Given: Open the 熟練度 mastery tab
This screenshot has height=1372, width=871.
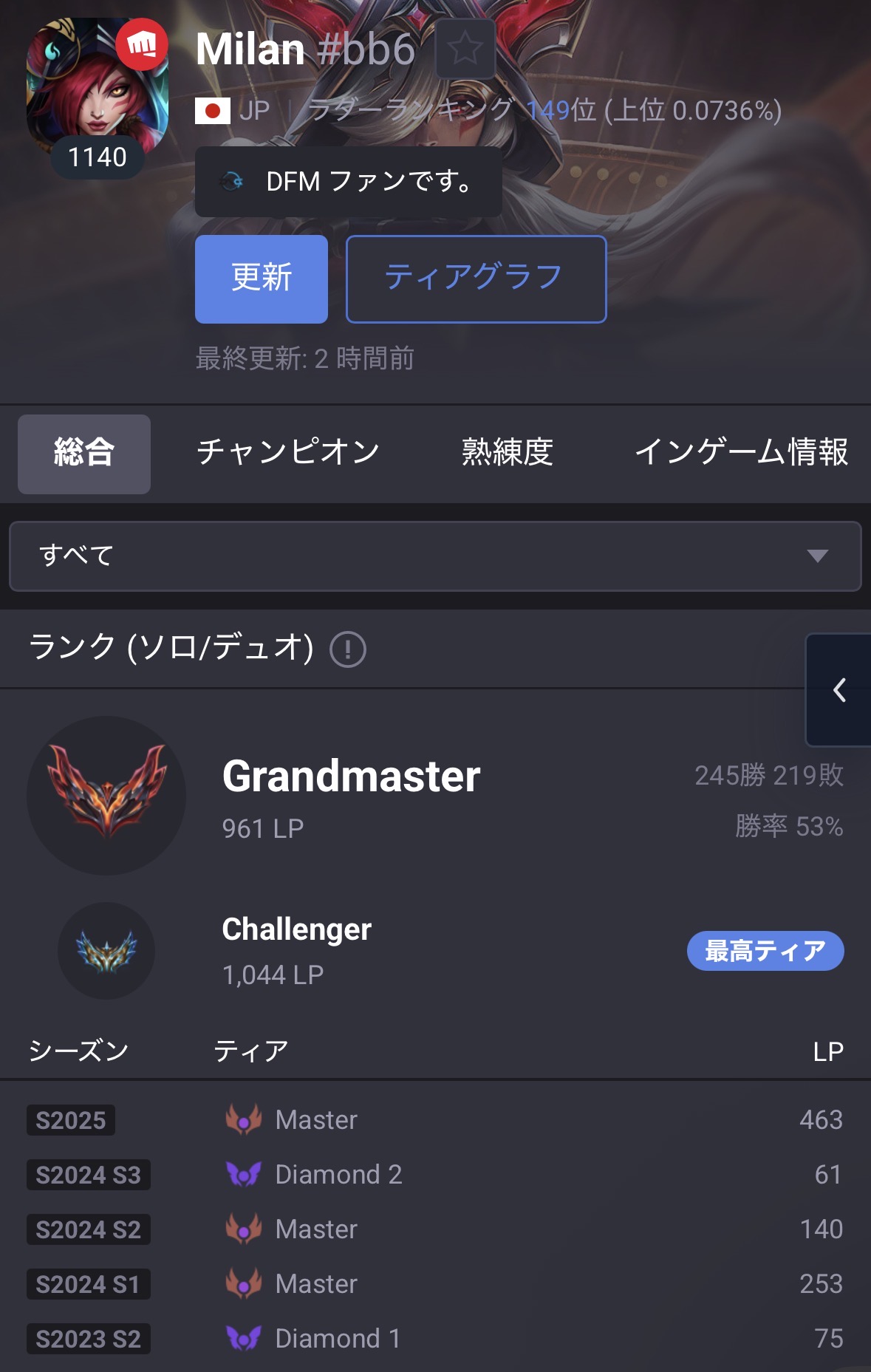Looking at the screenshot, I should tap(507, 453).
